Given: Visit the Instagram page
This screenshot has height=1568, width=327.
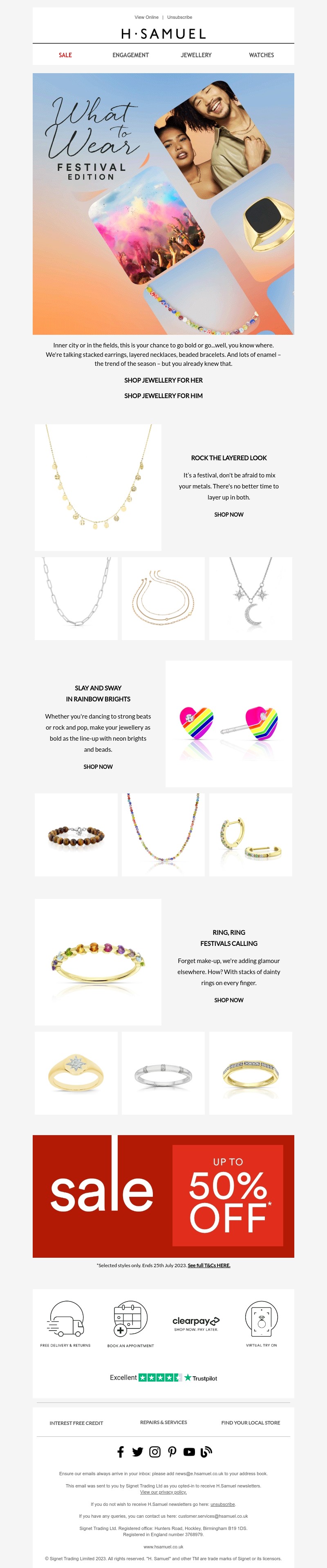Looking at the screenshot, I should click(155, 1452).
